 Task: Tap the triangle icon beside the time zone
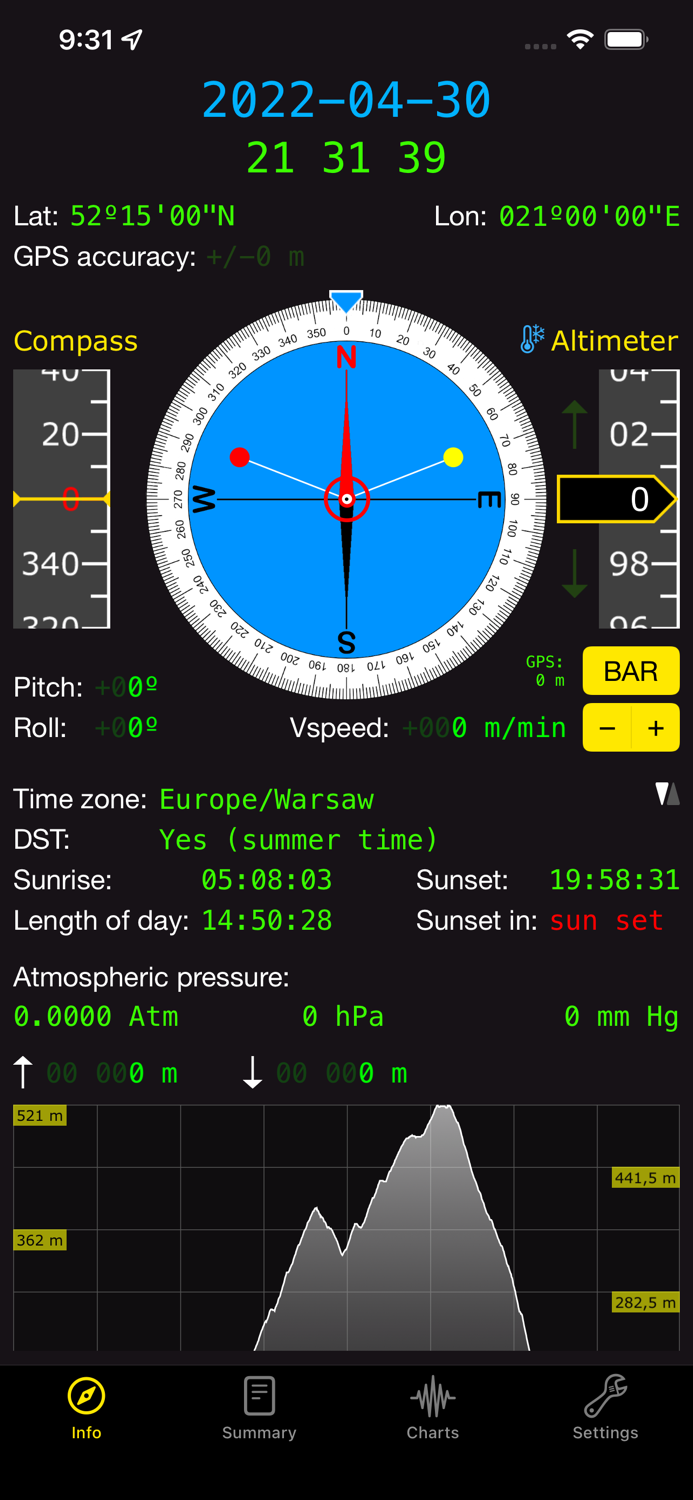coord(667,794)
